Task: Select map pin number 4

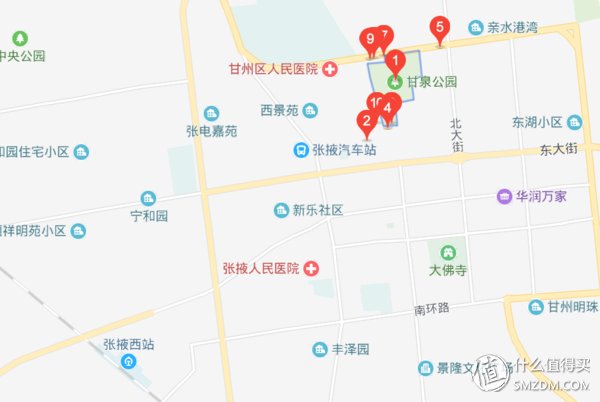Action: coord(389,108)
